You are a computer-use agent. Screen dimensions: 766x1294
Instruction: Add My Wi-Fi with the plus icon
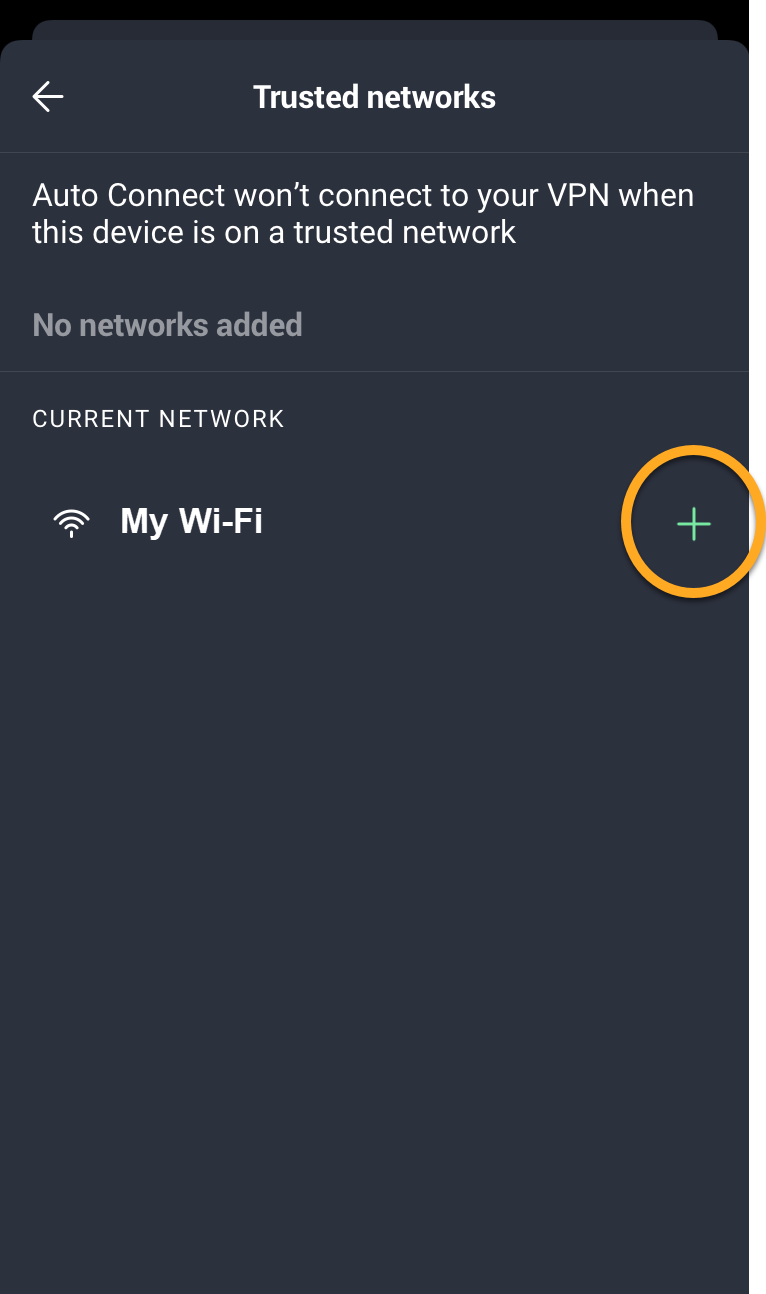(x=693, y=523)
